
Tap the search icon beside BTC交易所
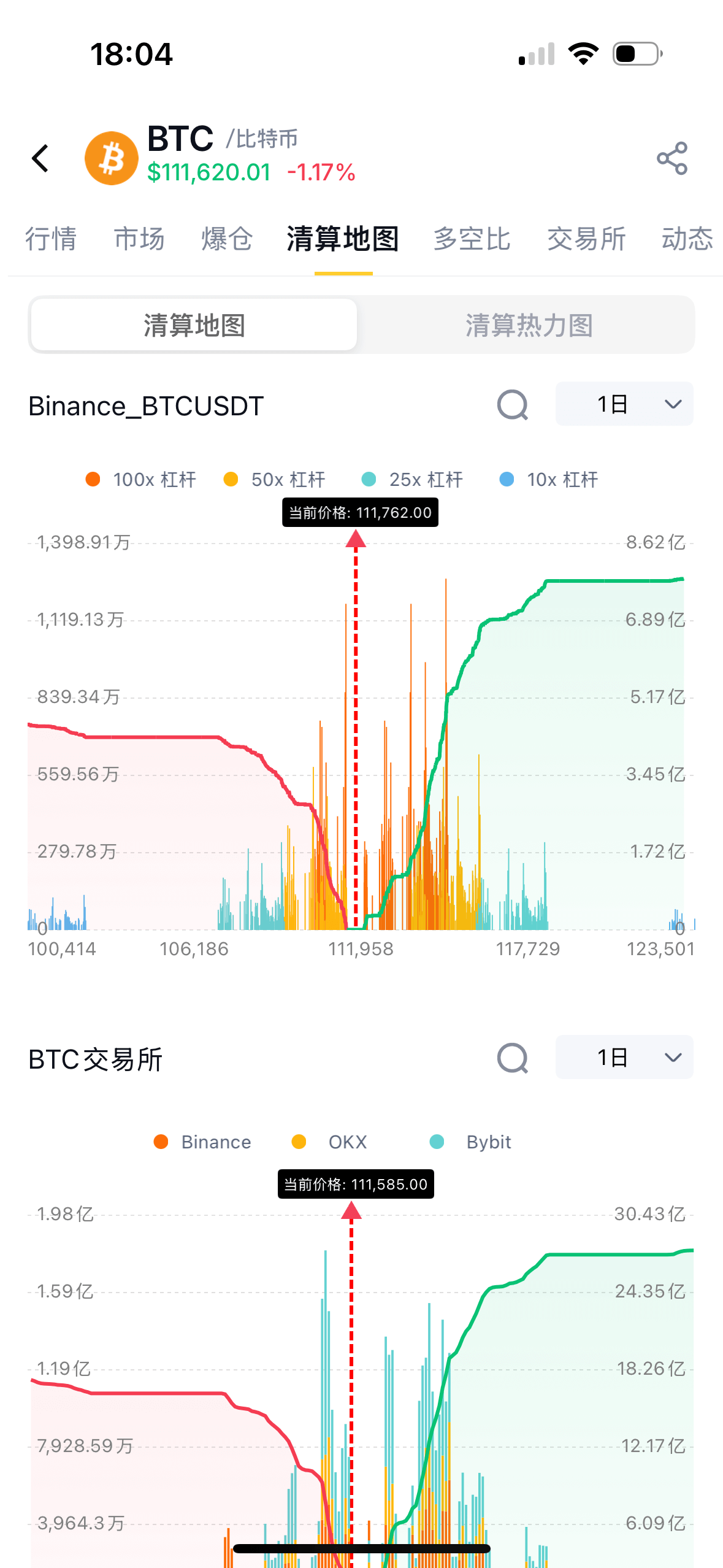513,1058
